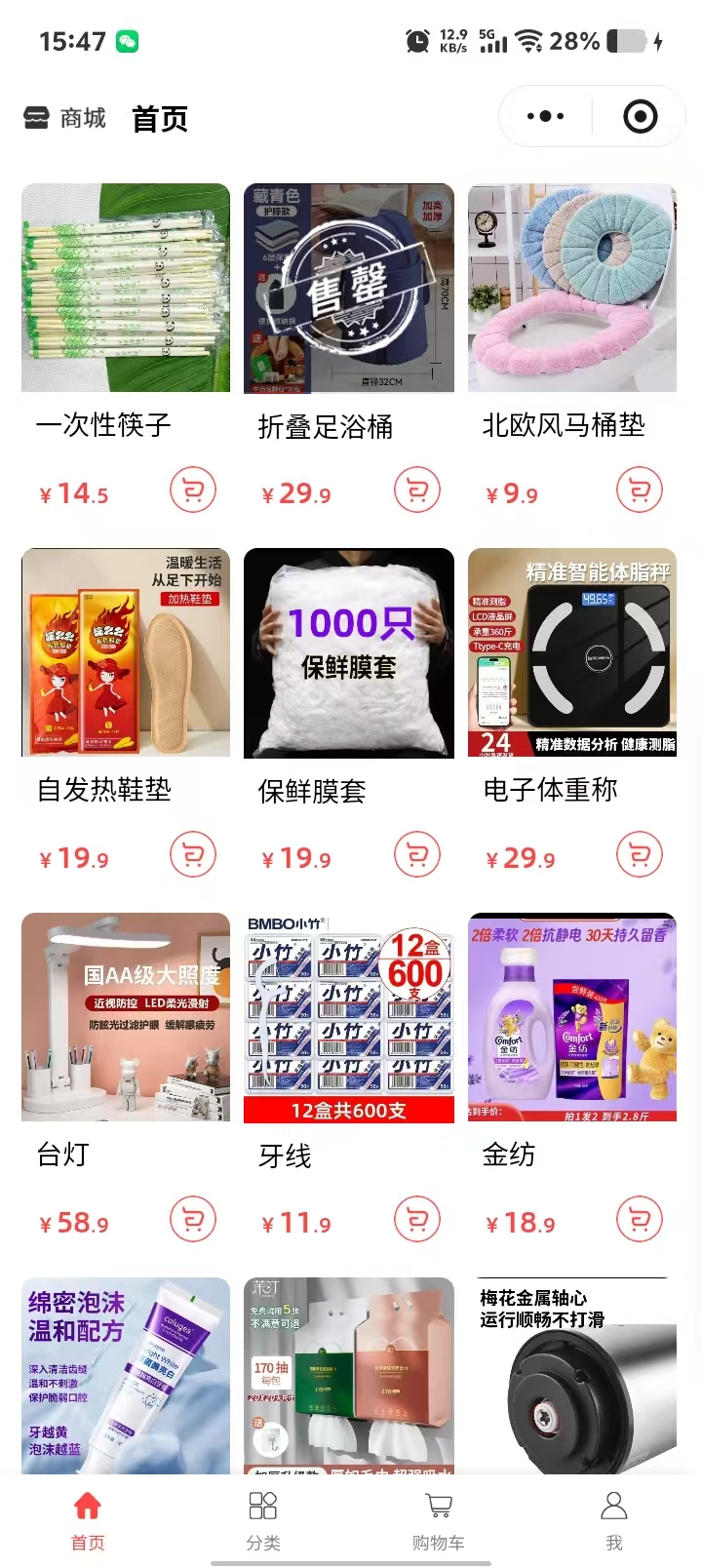
Task: Add 保鲜膜套 to the cart
Action: (417, 855)
